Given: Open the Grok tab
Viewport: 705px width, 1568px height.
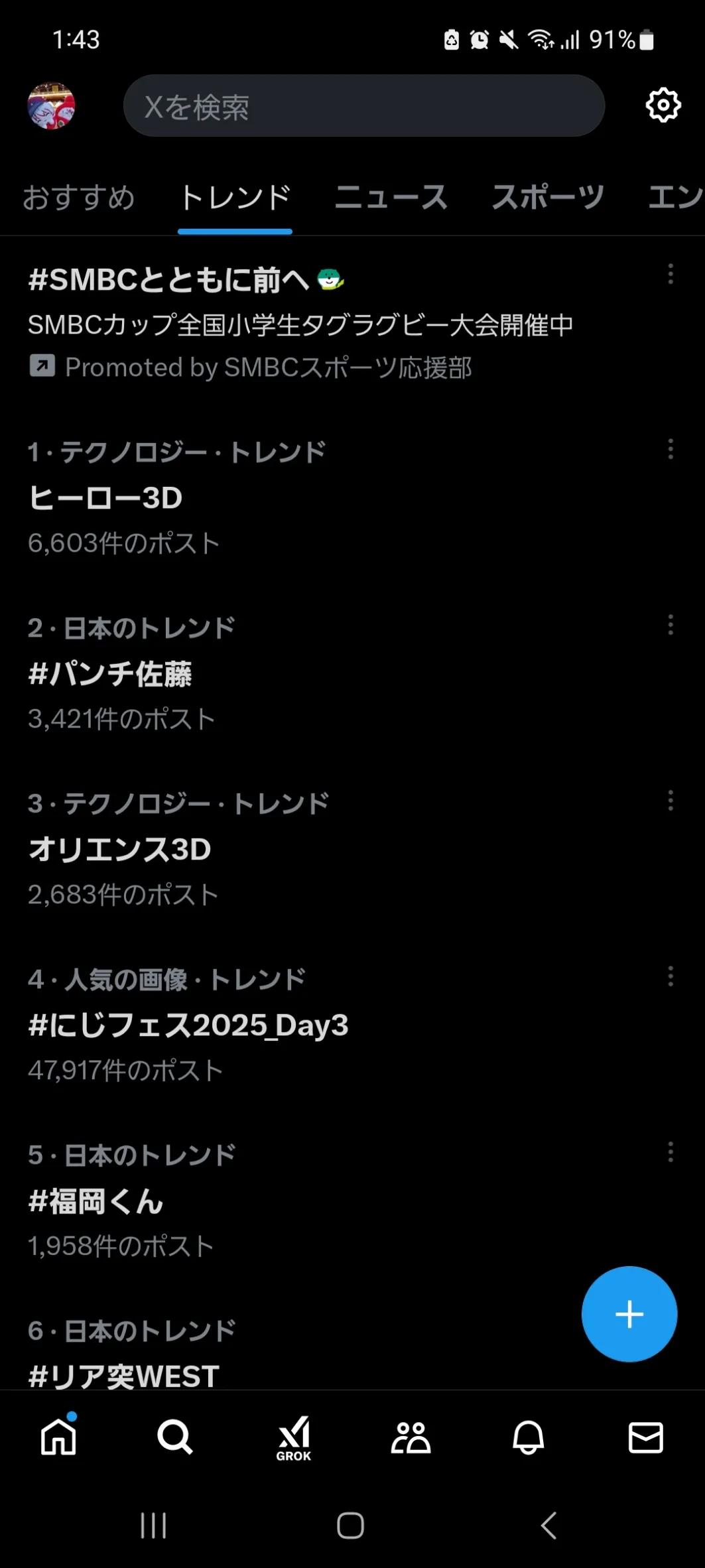Looking at the screenshot, I should pos(294,1437).
